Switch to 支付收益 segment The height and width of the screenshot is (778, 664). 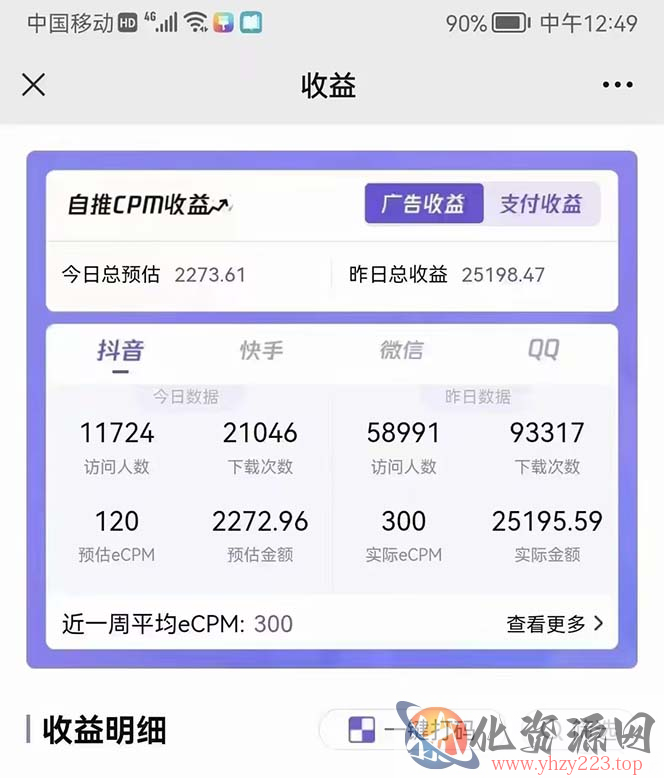click(x=541, y=205)
